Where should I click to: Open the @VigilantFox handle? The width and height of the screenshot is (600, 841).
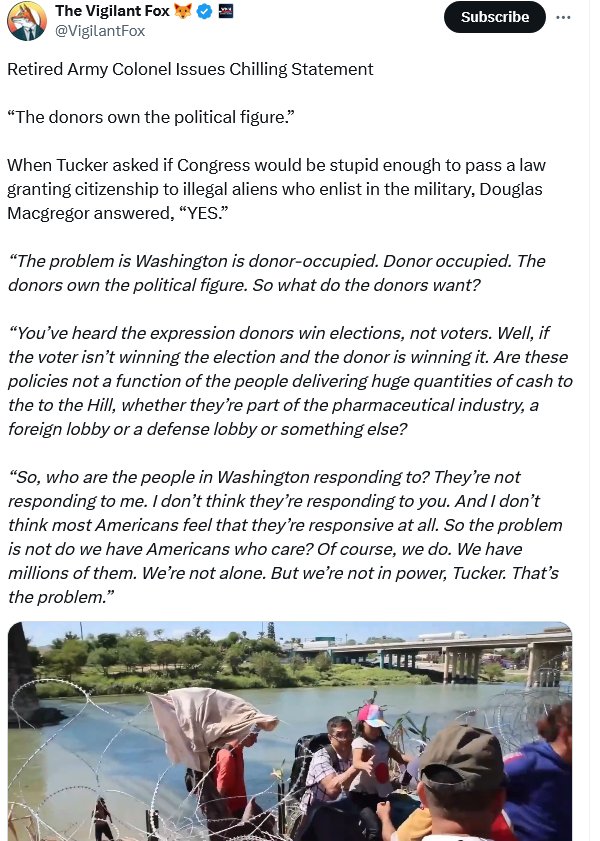coord(99,31)
